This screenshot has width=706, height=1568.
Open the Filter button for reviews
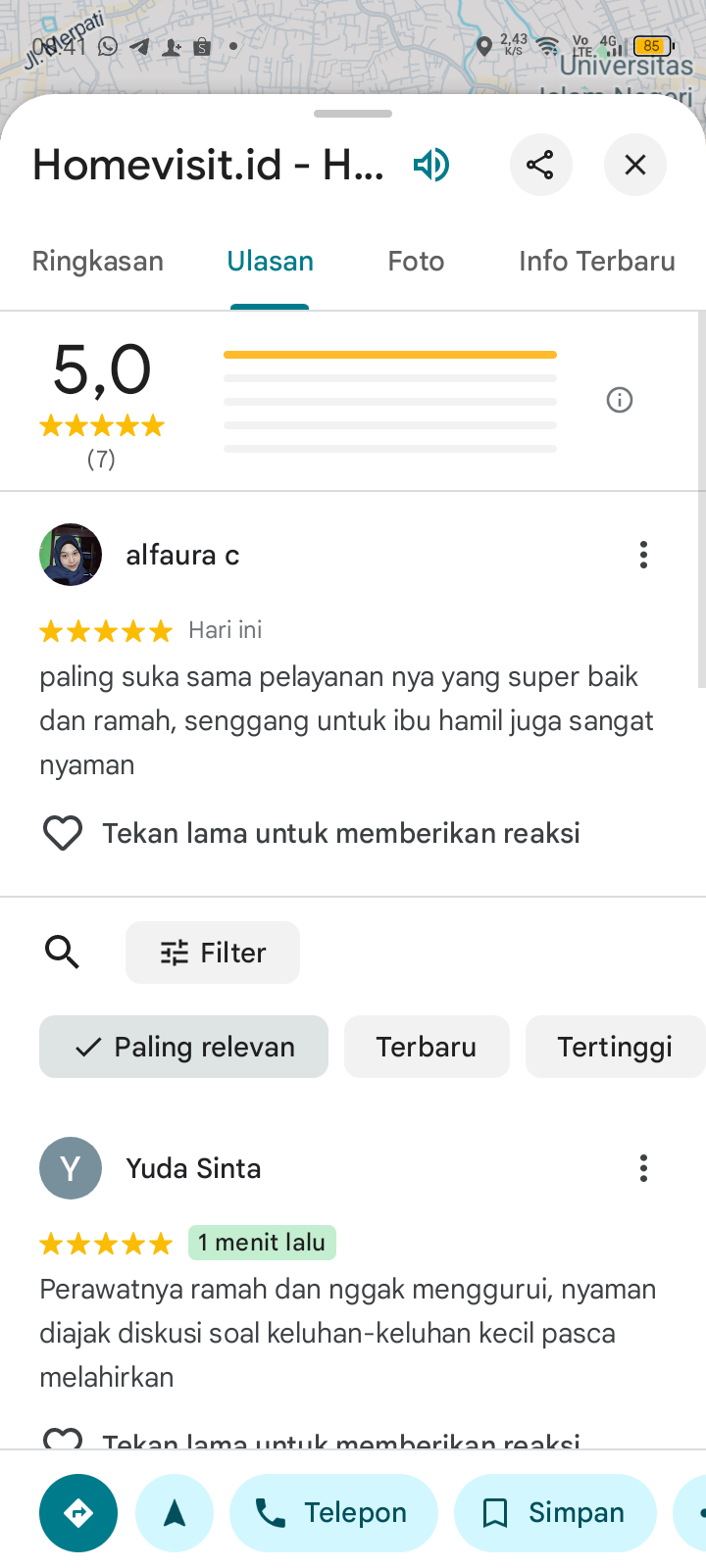[x=213, y=953]
